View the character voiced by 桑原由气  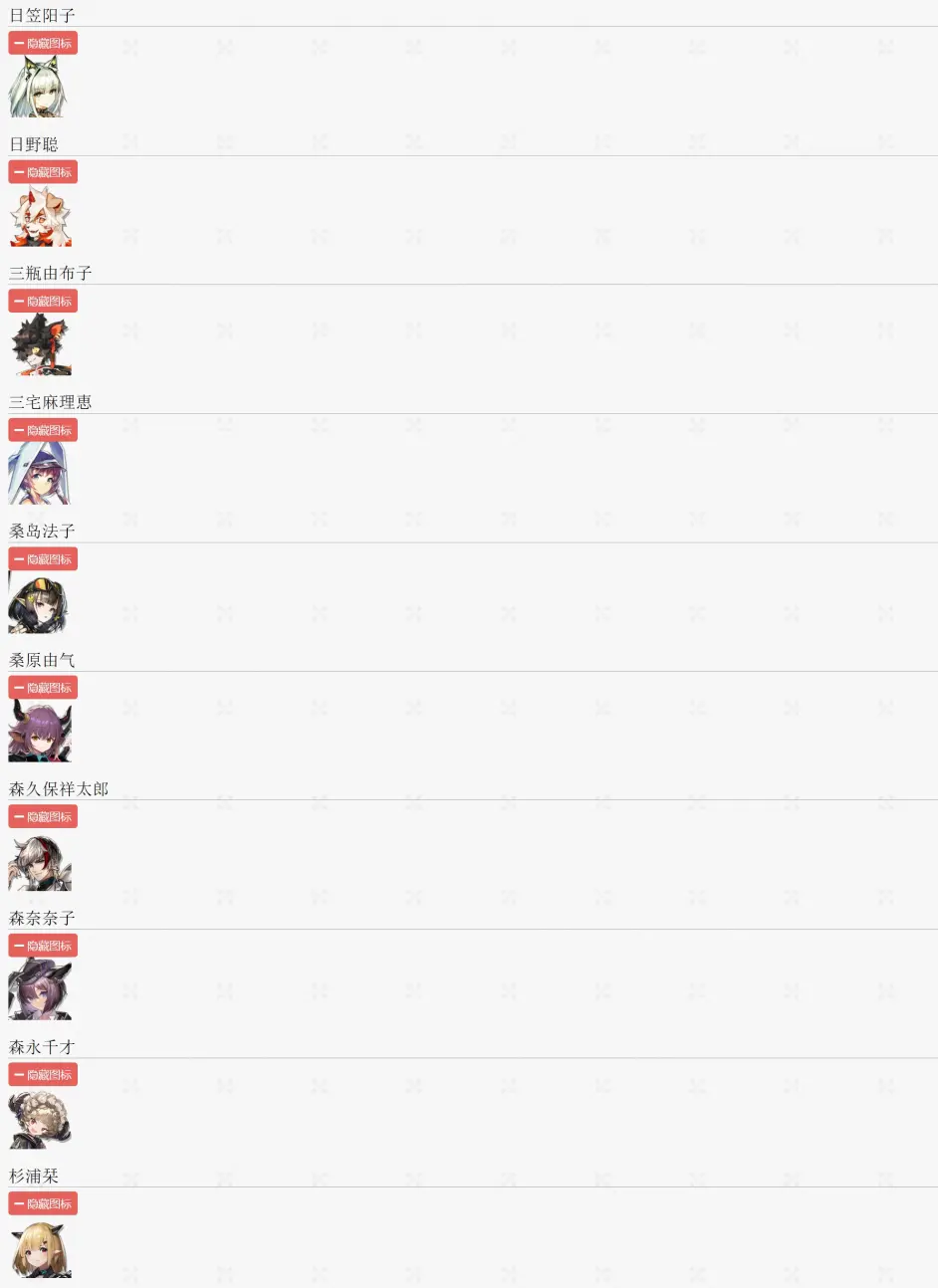click(40, 732)
